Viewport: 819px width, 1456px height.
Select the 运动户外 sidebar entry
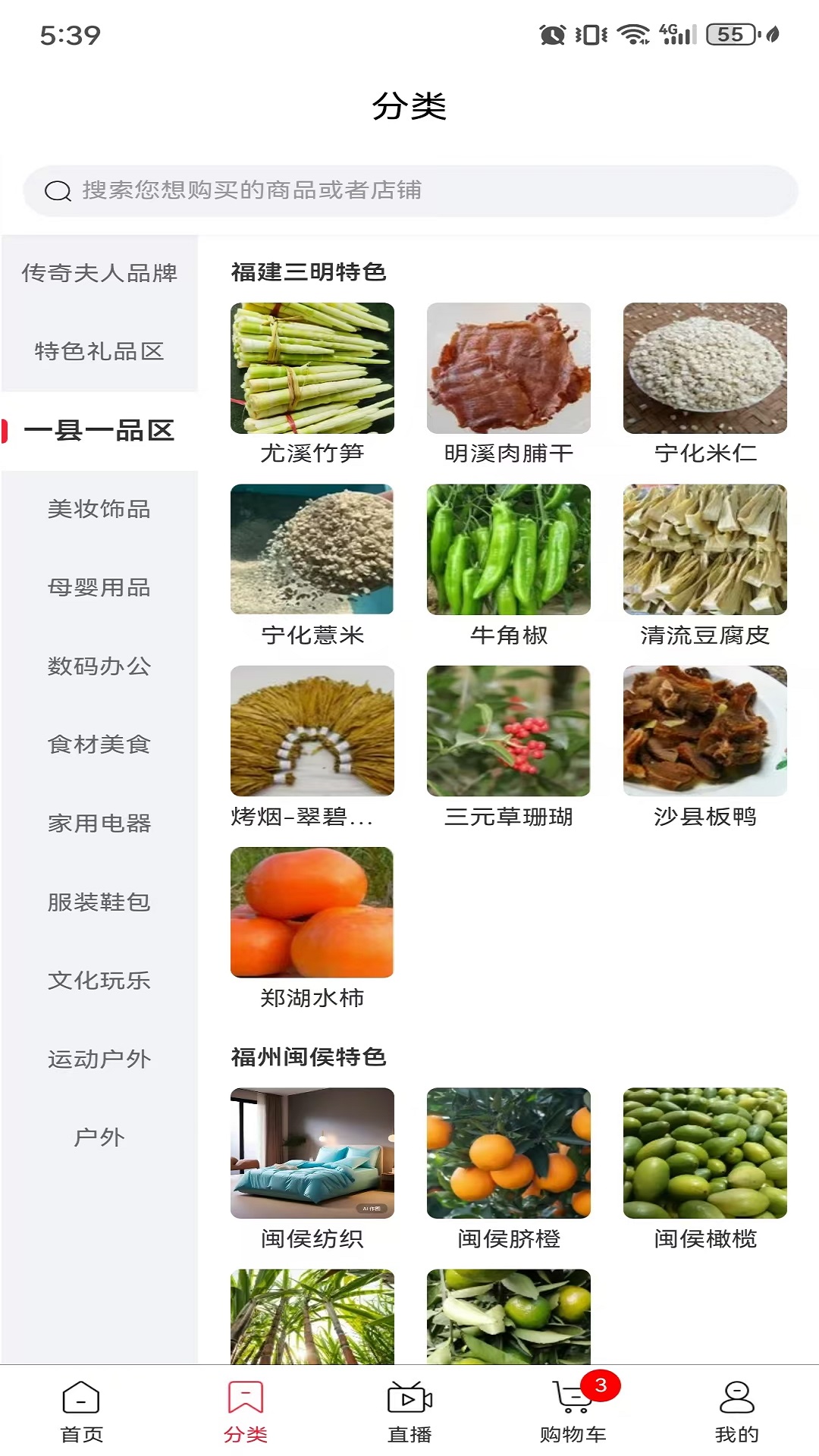99,1060
